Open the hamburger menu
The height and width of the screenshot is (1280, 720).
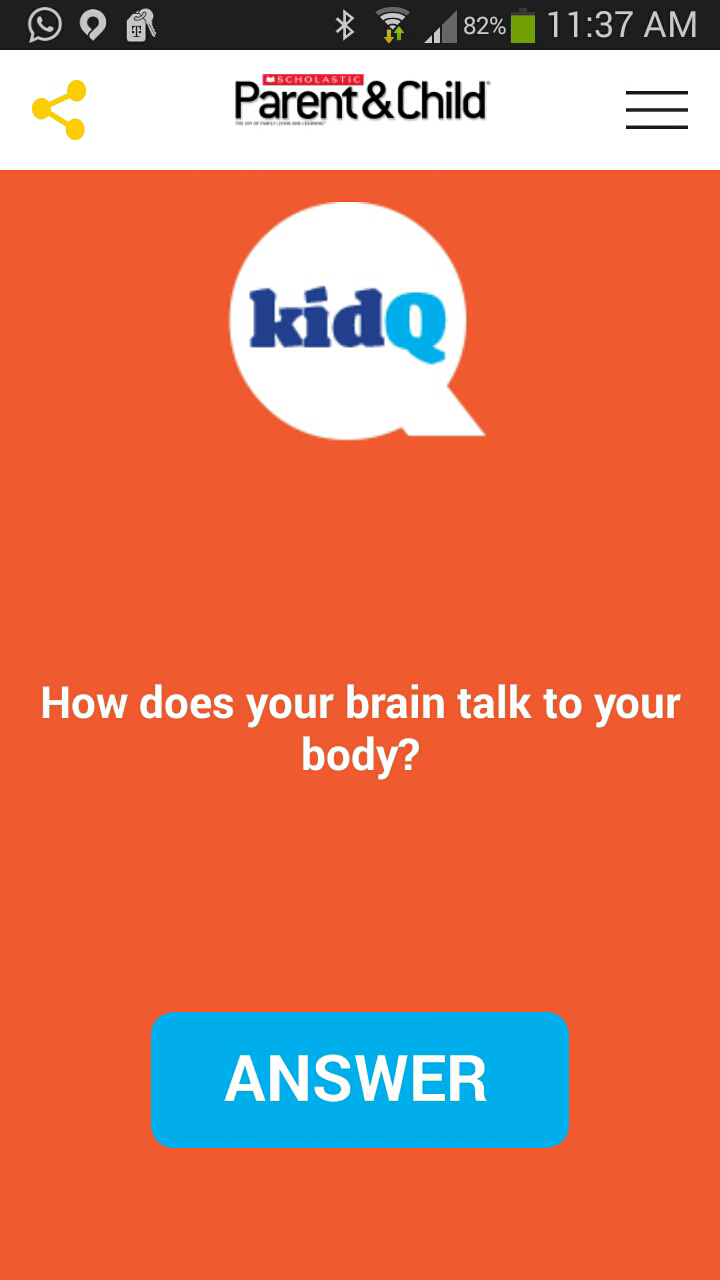[x=657, y=110]
